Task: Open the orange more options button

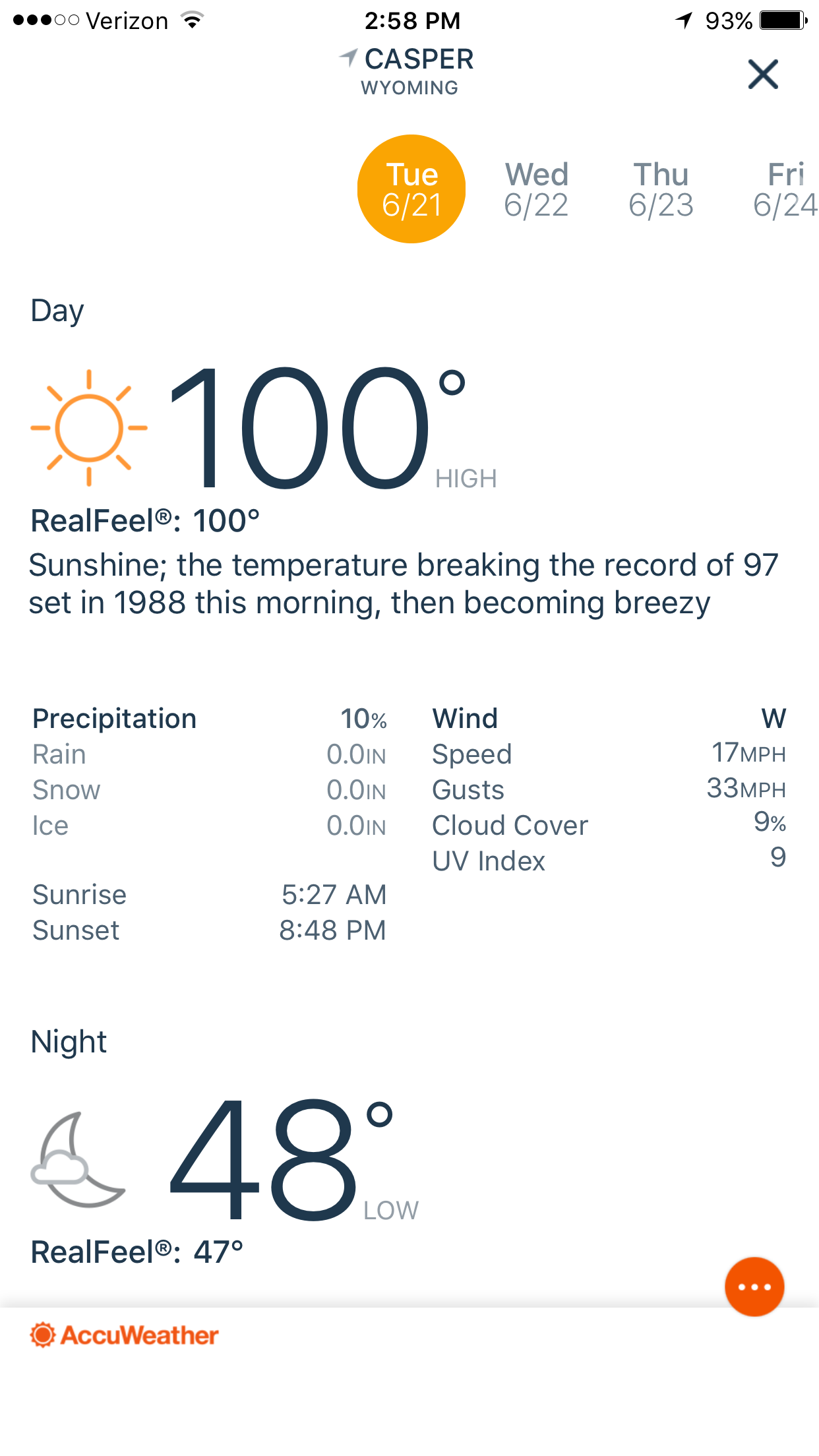Action: [x=754, y=1287]
